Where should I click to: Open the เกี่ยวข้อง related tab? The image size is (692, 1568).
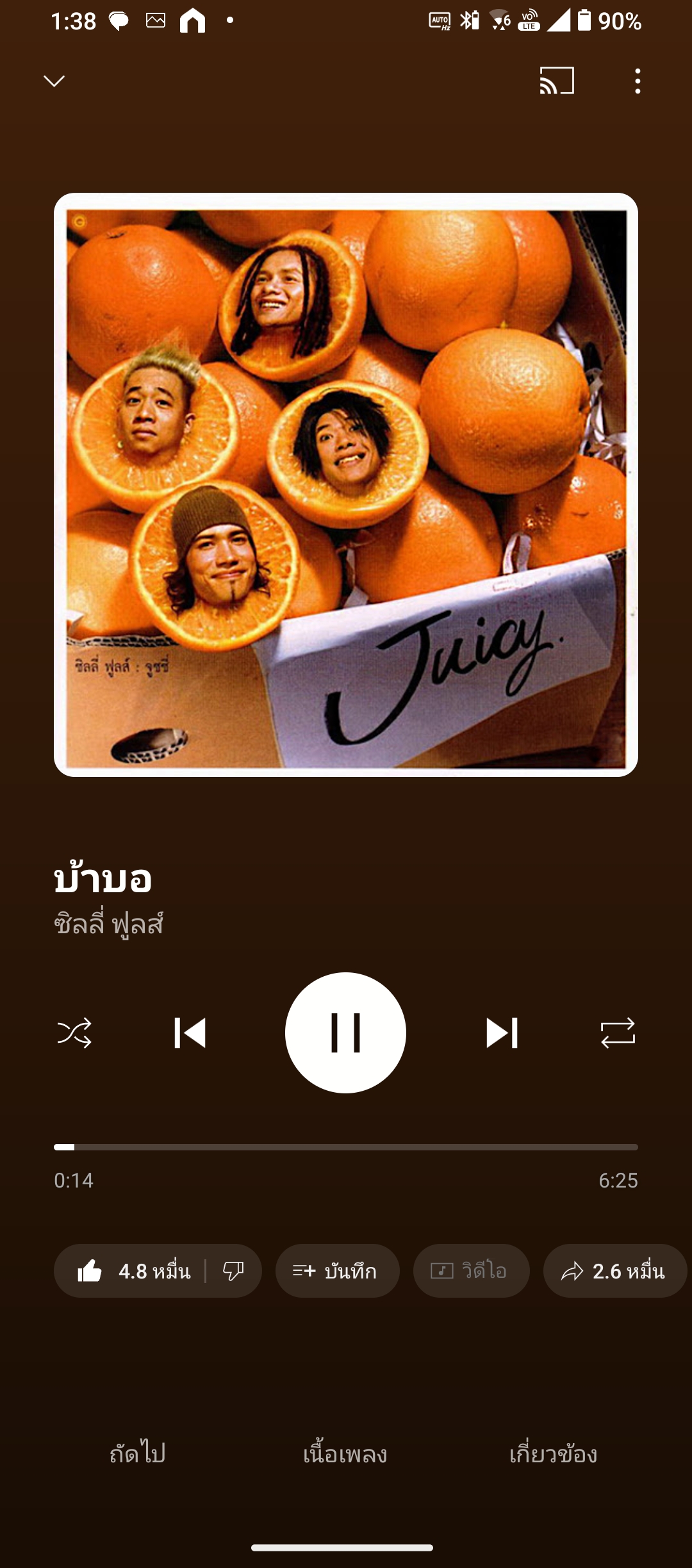554,1453
